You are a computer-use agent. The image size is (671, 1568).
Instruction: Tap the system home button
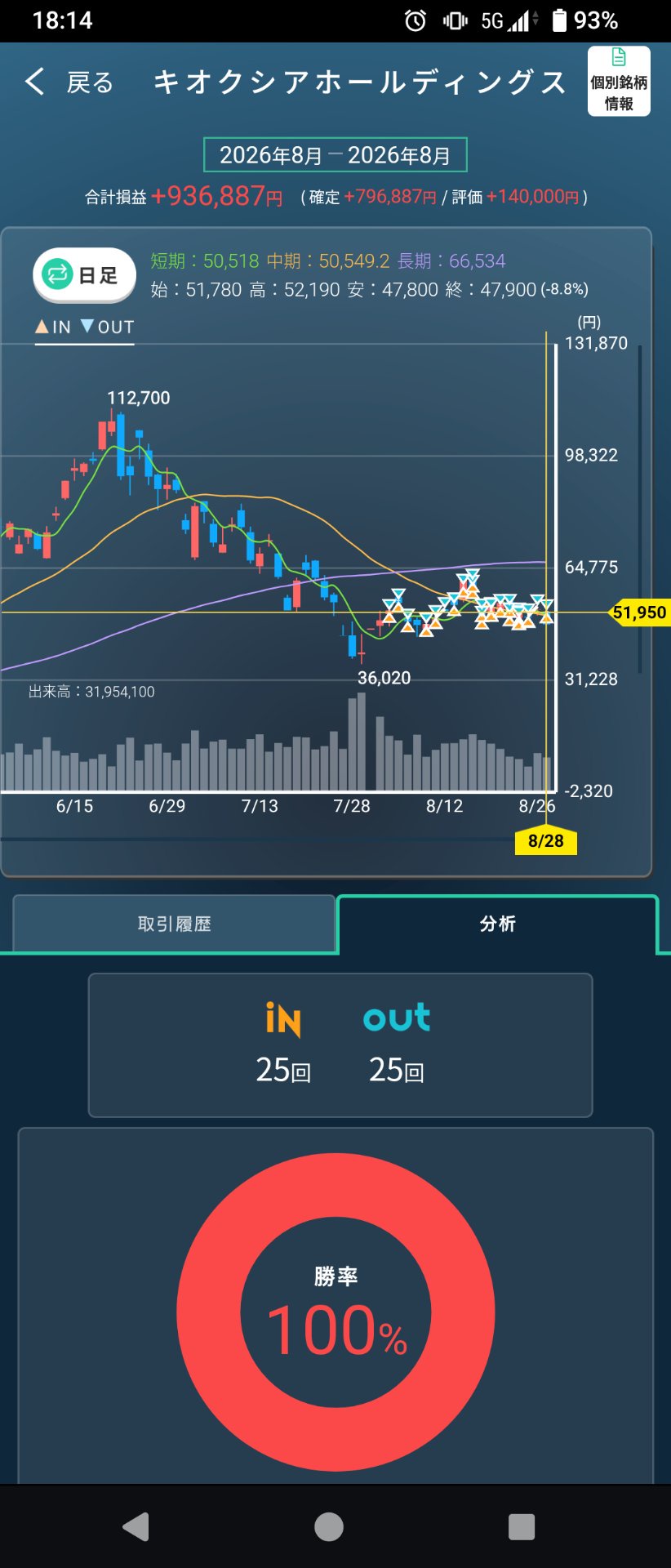tap(329, 1526)
